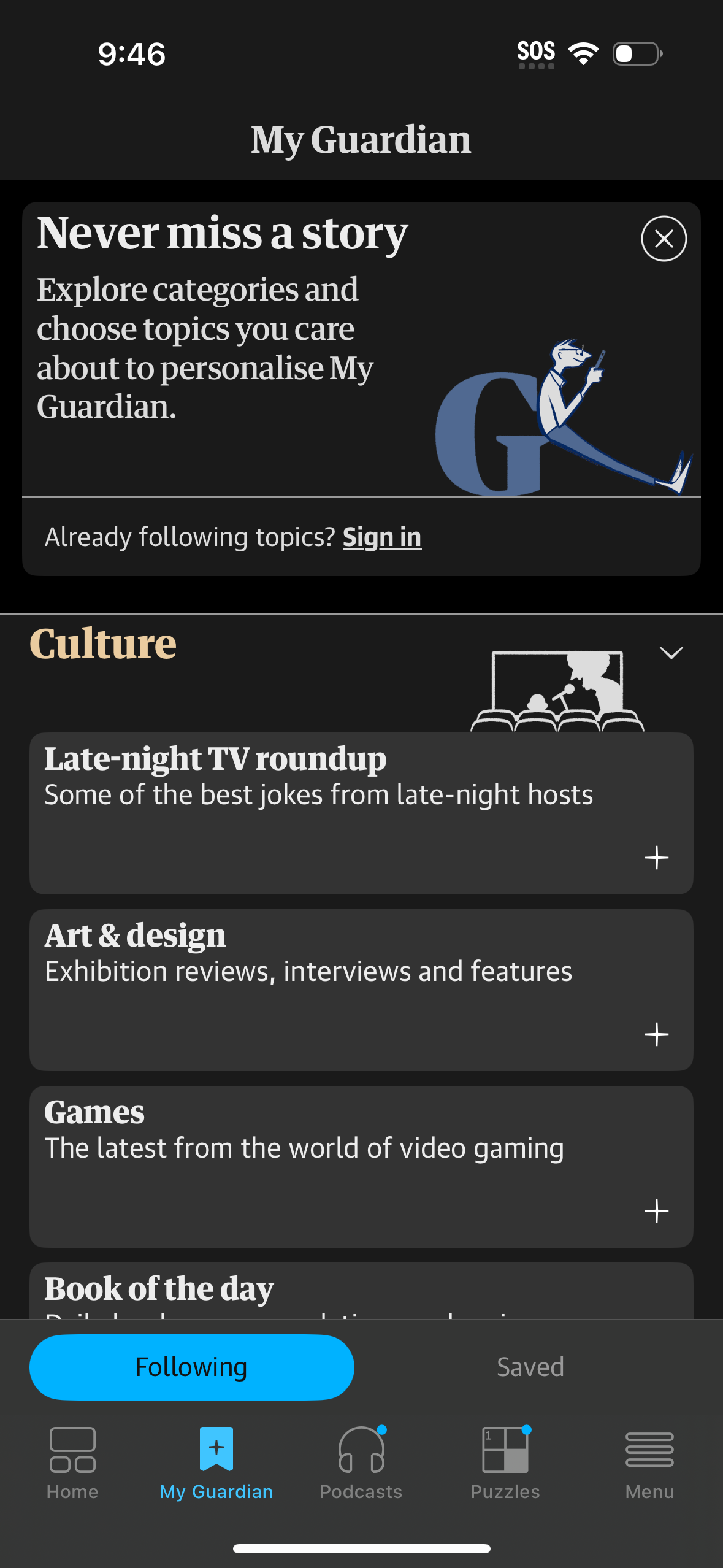Collapse the Culture section chevron

point(670,651)
